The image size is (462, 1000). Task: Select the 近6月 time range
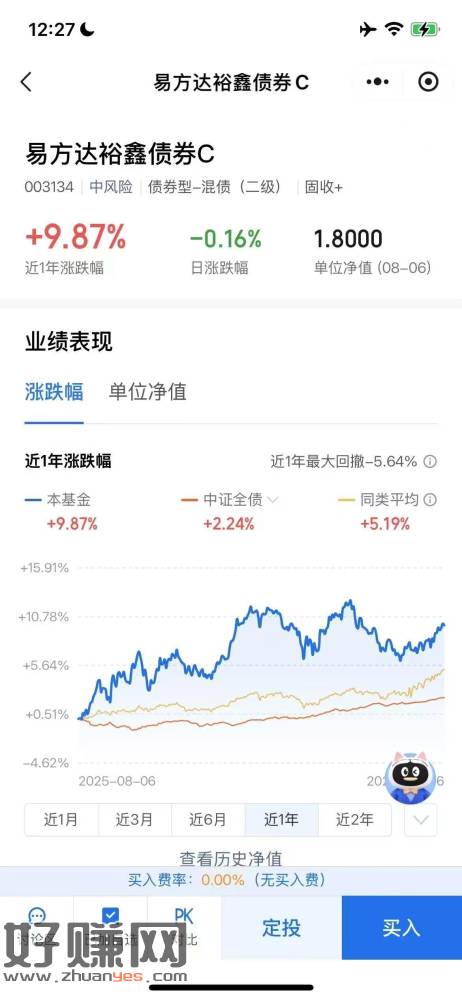tap(208, 820)
